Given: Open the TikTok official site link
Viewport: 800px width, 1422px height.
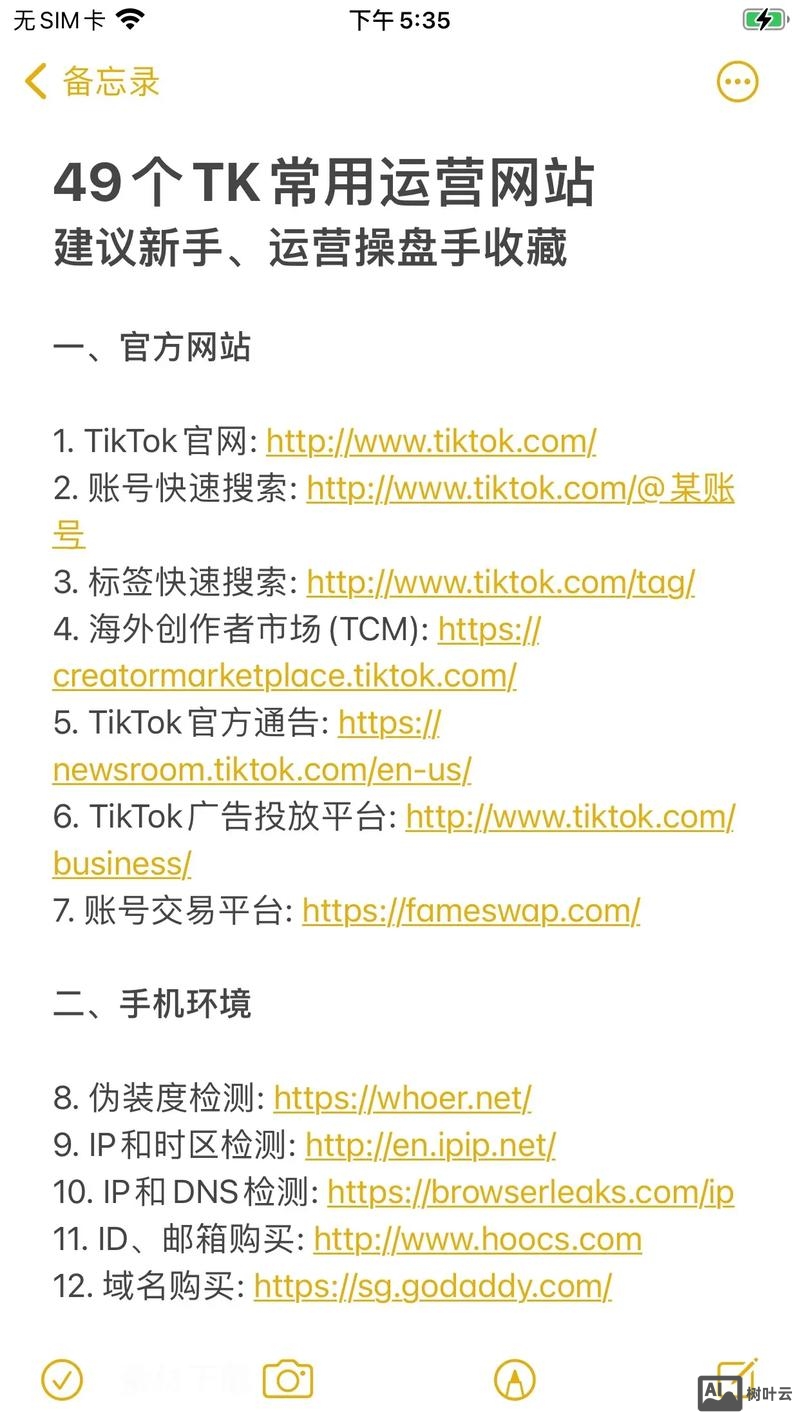Looking at the screenshot, I should coord(430,441).
